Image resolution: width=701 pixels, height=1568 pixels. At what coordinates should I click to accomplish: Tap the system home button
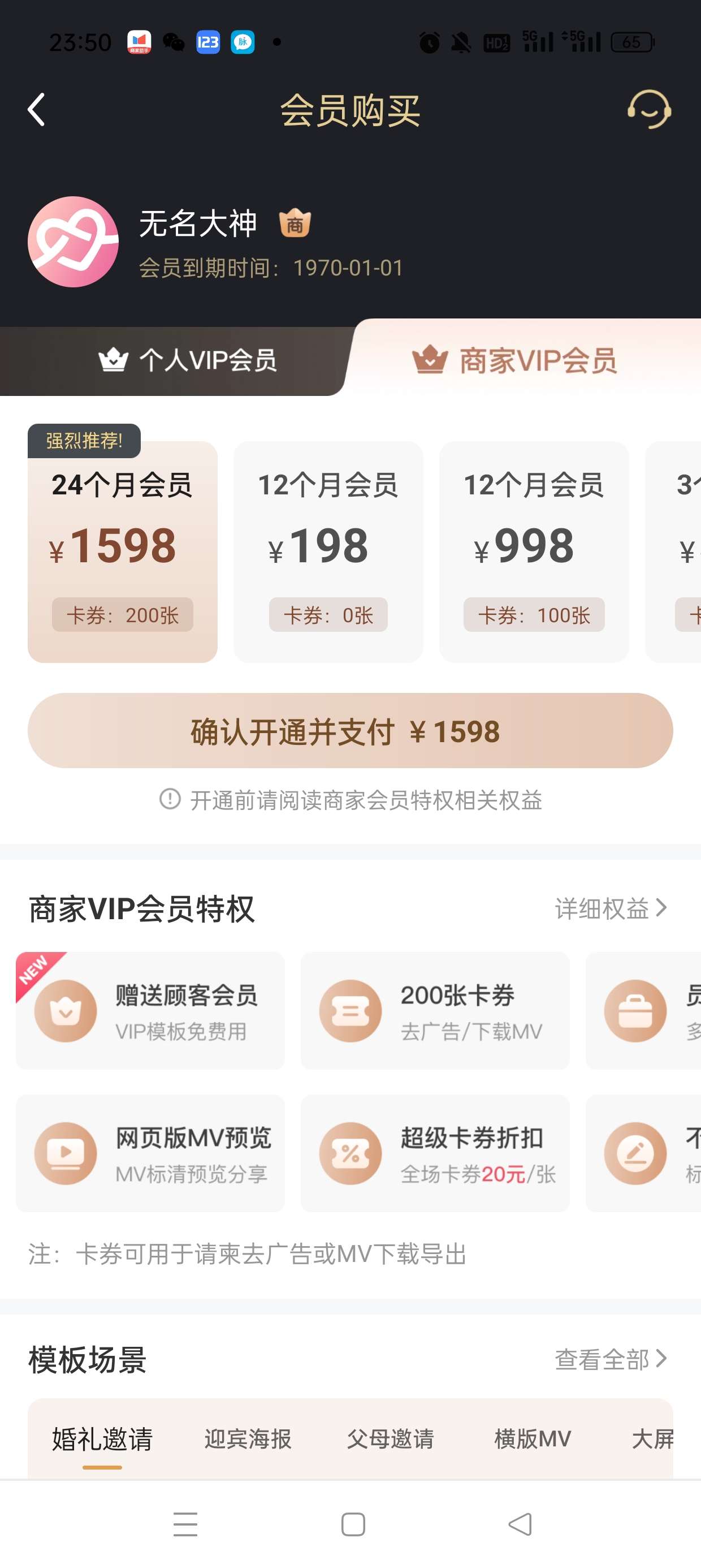point(353,1524)
